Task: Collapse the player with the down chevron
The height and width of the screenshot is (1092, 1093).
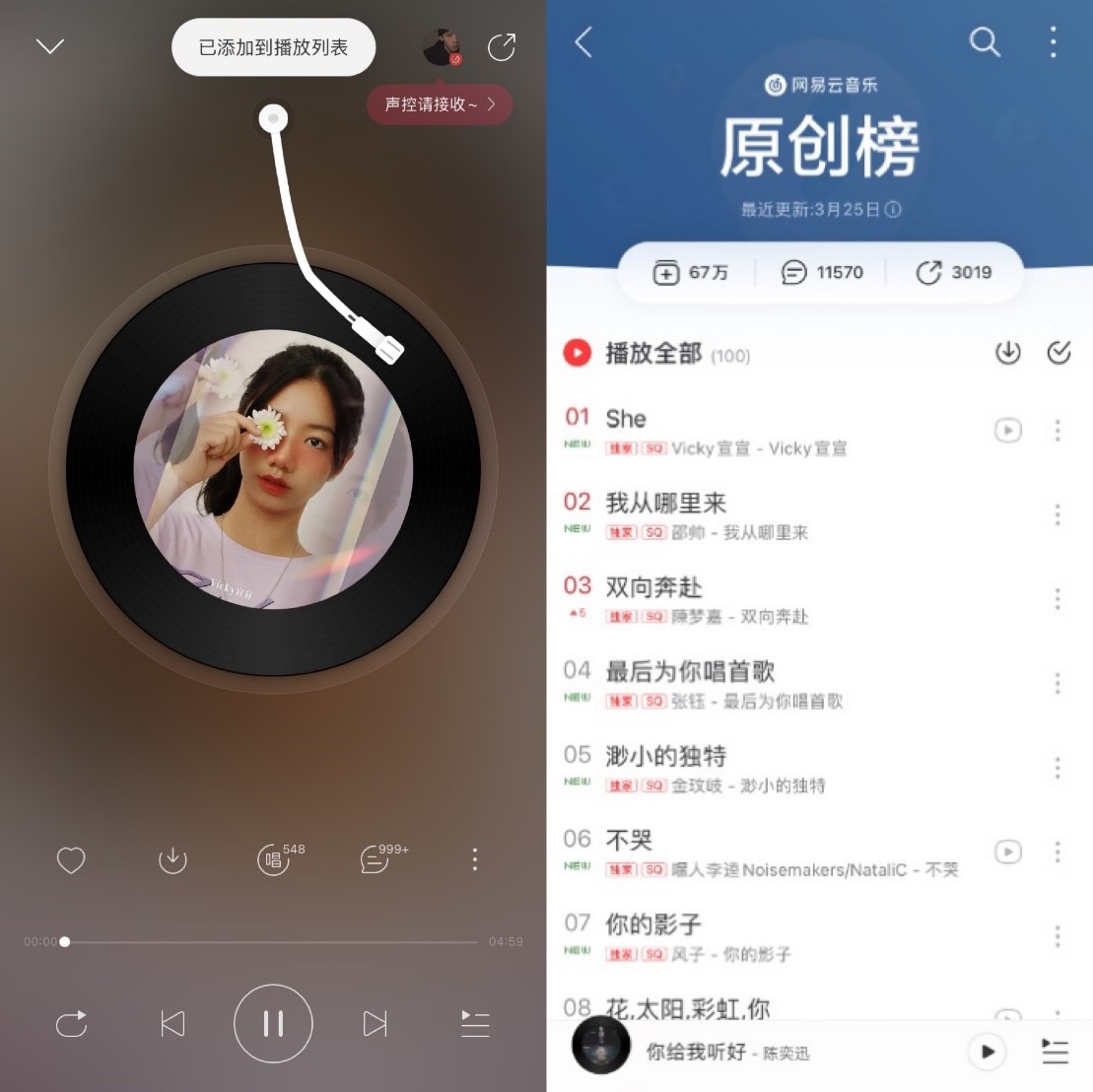Action: click(49, 47)
